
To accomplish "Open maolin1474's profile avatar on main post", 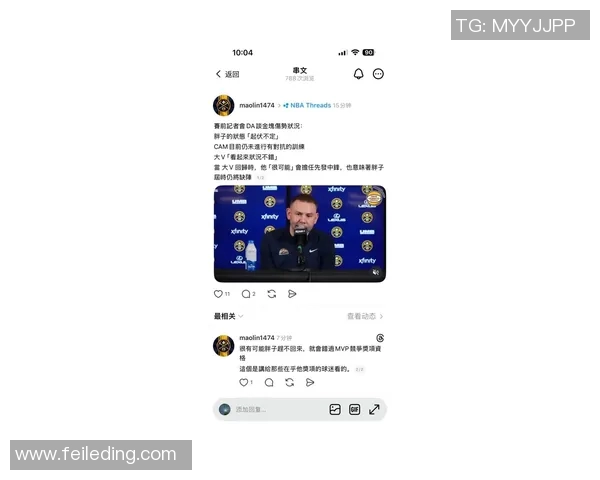I will coord(224,105).
